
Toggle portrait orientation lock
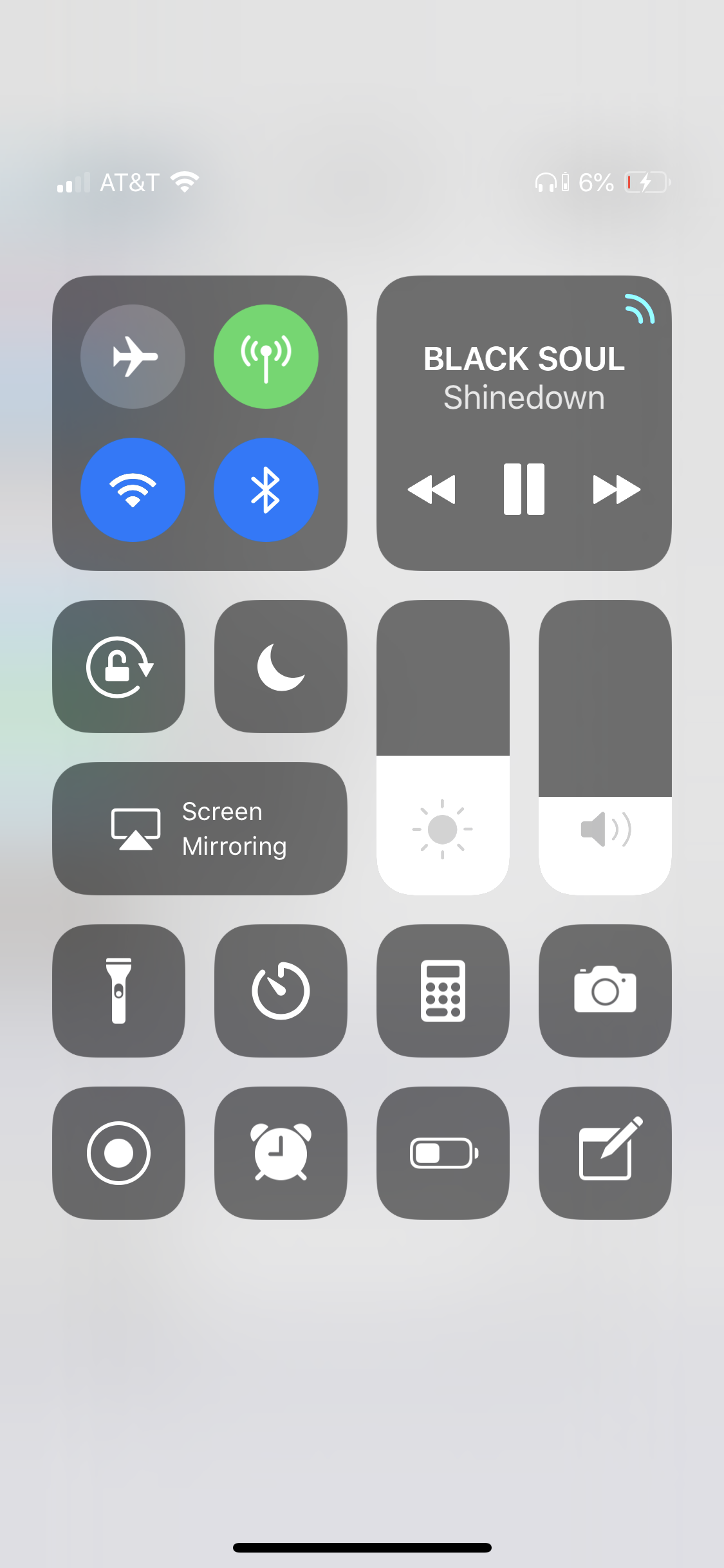119,667
